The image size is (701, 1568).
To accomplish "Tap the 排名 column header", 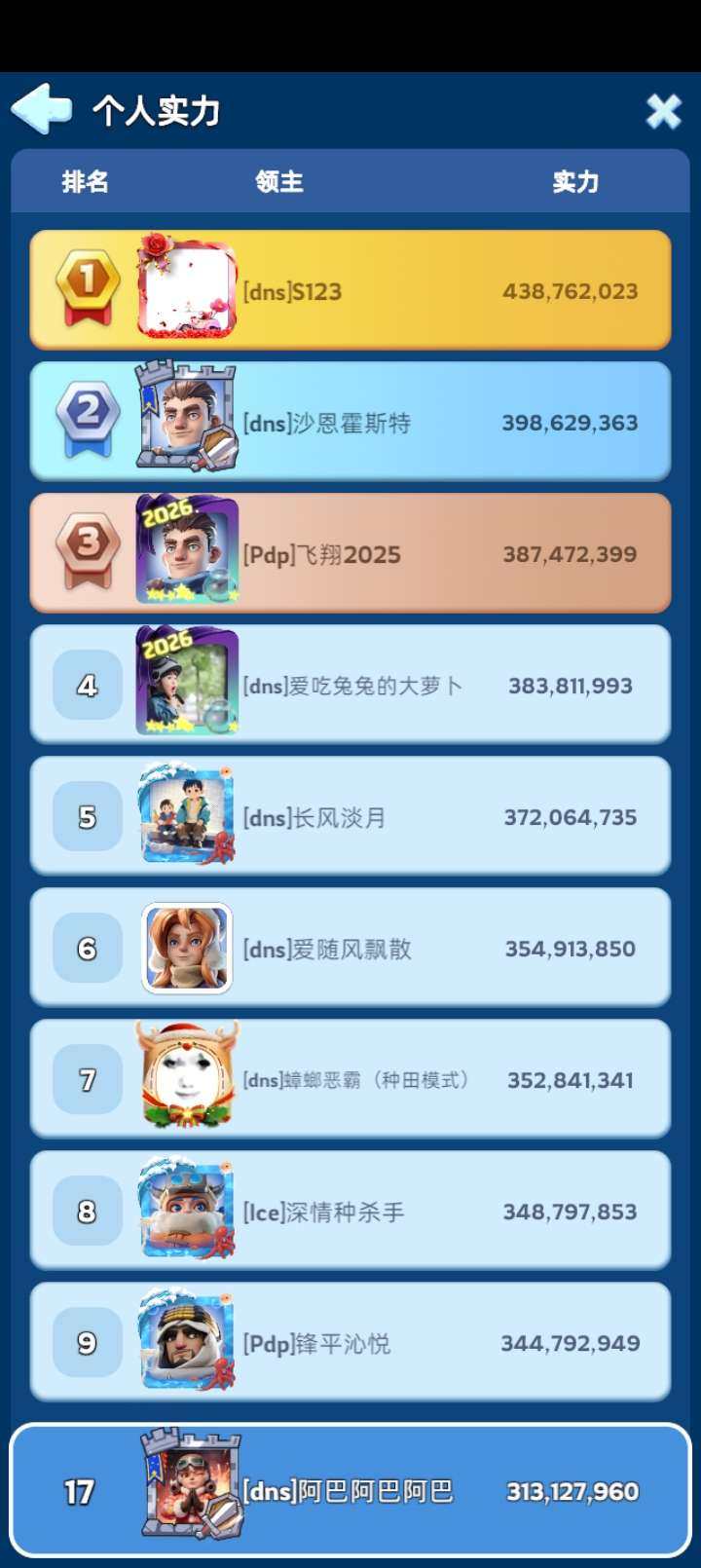I will [86, 182].
